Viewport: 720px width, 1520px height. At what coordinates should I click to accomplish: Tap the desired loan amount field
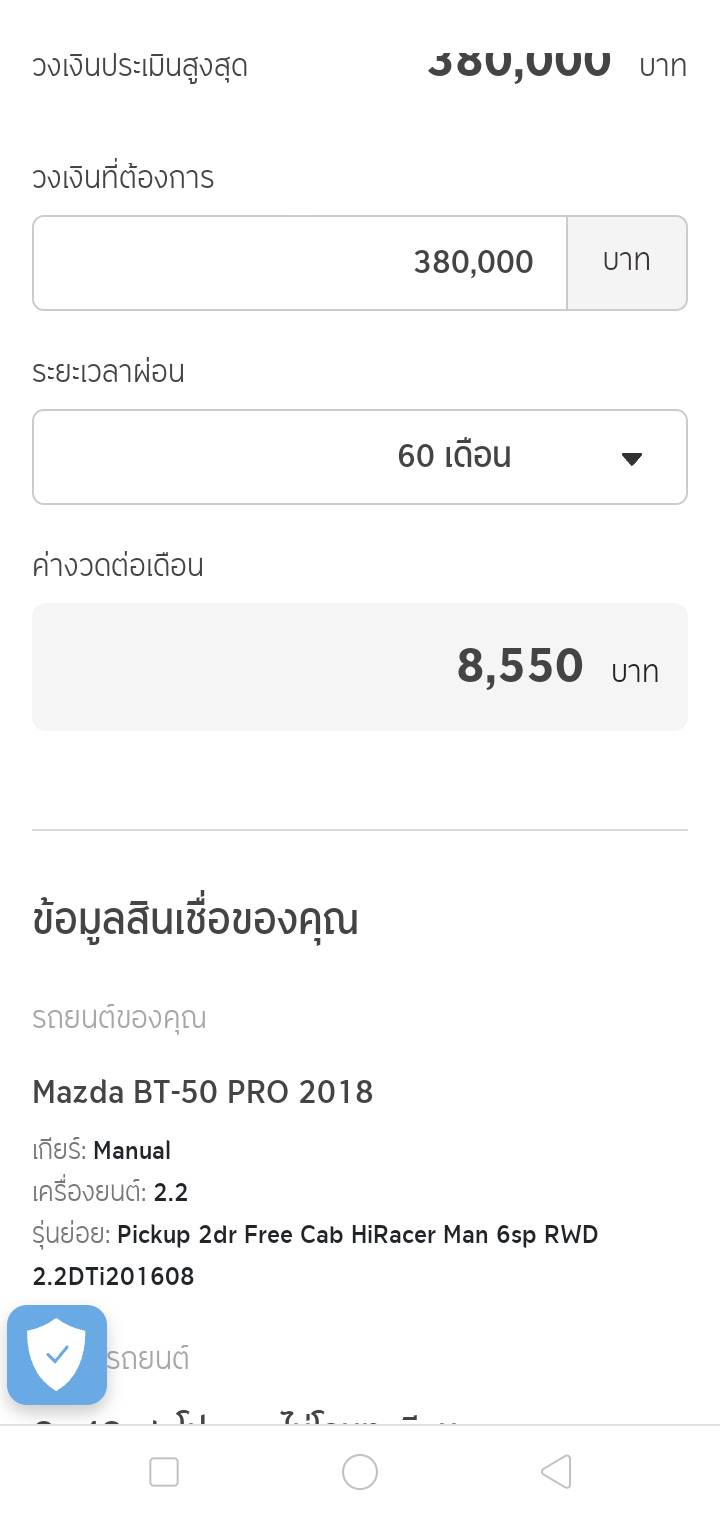300,263
